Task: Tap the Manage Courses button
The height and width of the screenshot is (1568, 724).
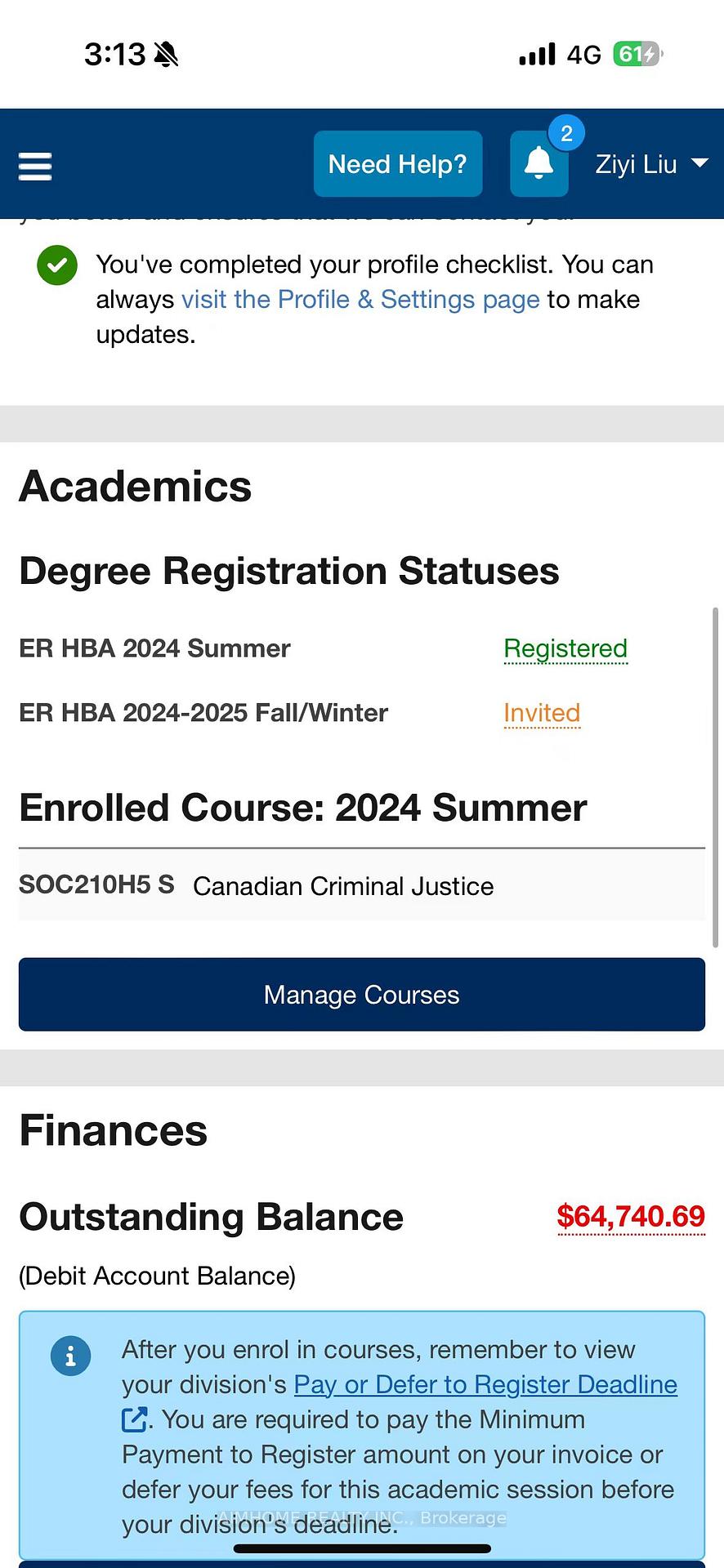Action: (x=362, y=995)
